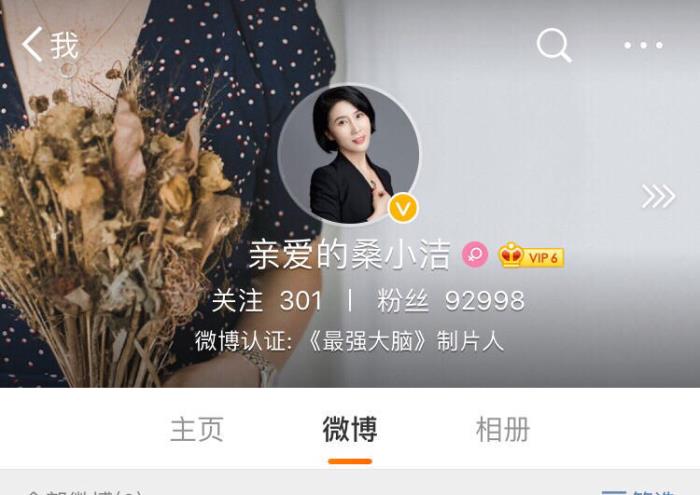View the 粉丝 92998 followers list
Image resolution: width=700 pixels, height=495 pixels.
(451, 301)
